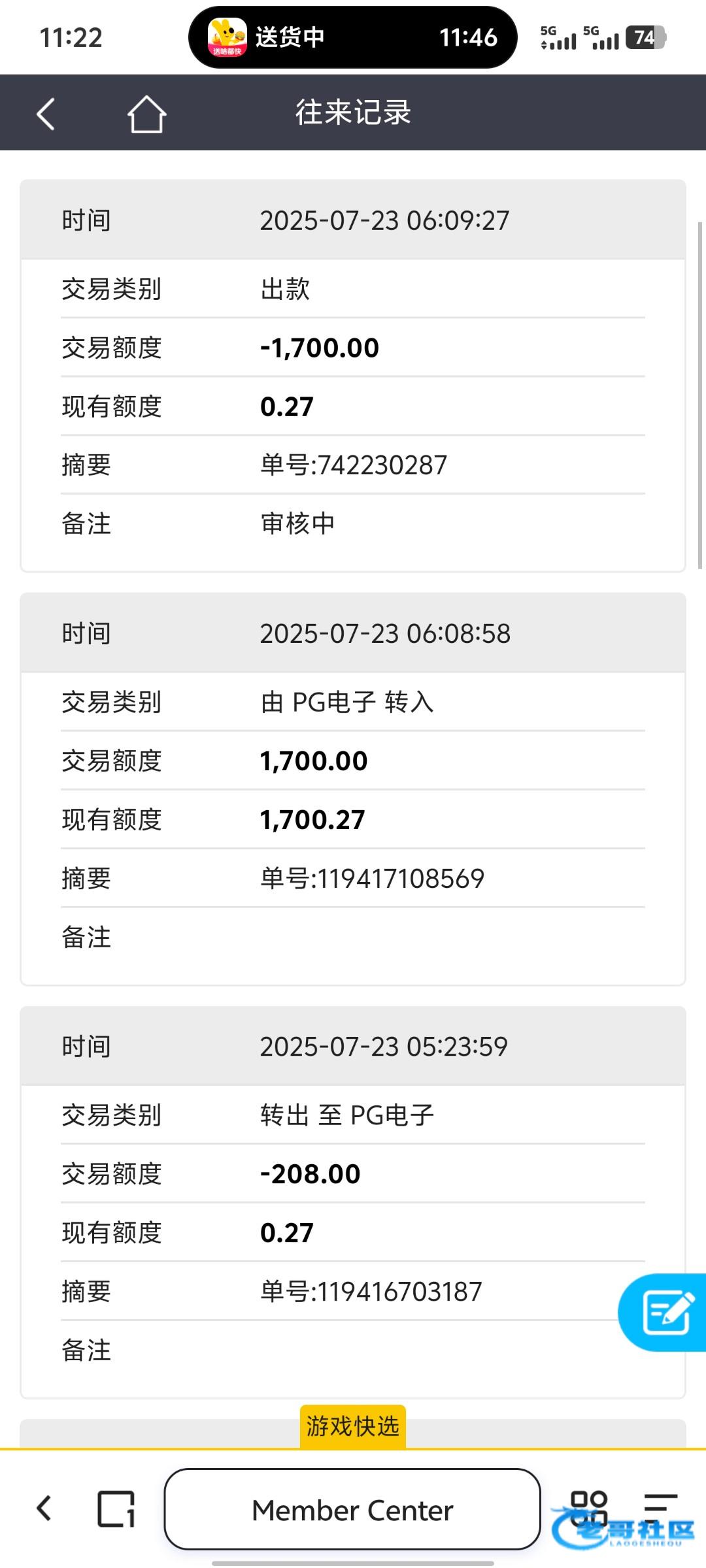This screenshot has width=706, height=1568.
Task: Go back using the header arrow
Action: point(46,114)
